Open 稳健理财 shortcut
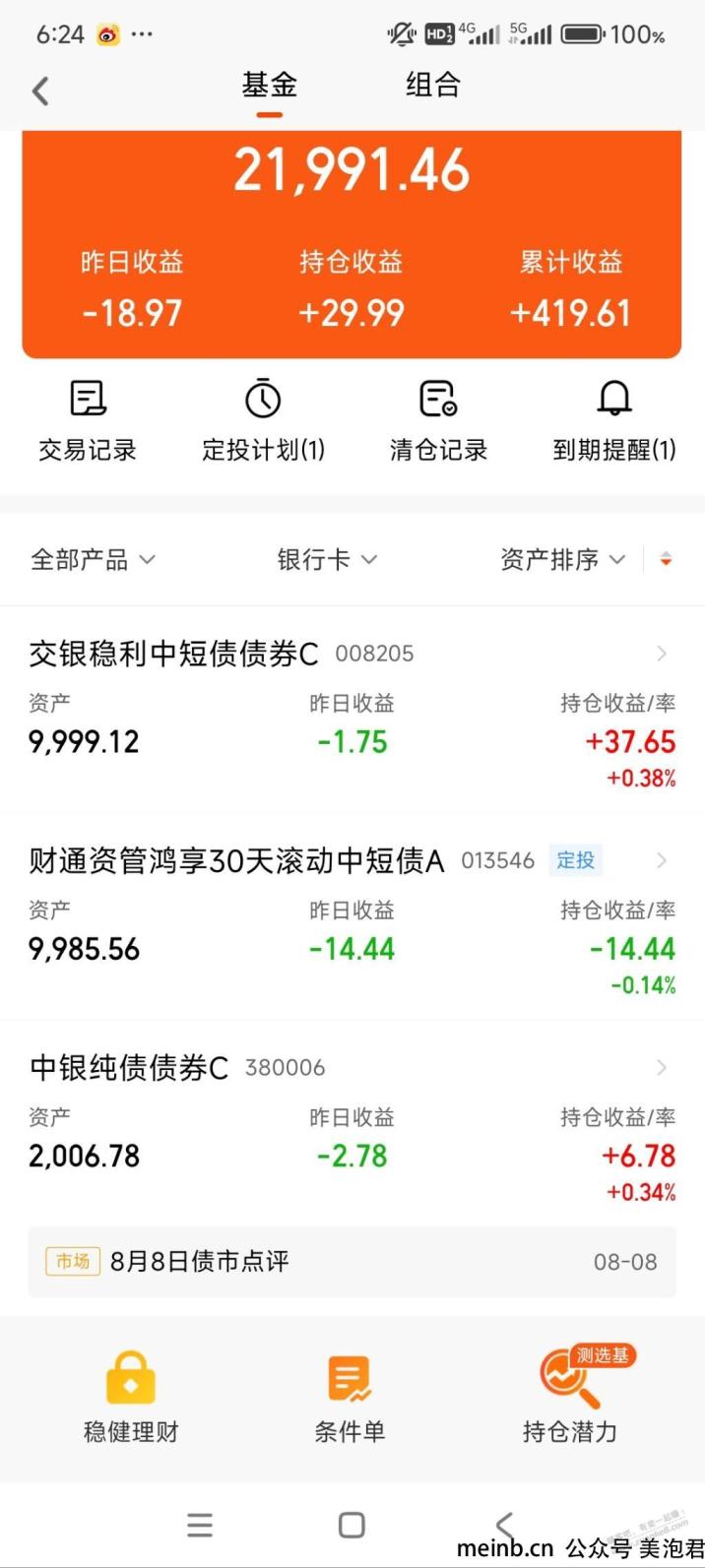The image size is (705, 1568). (x=131, y=1396)
